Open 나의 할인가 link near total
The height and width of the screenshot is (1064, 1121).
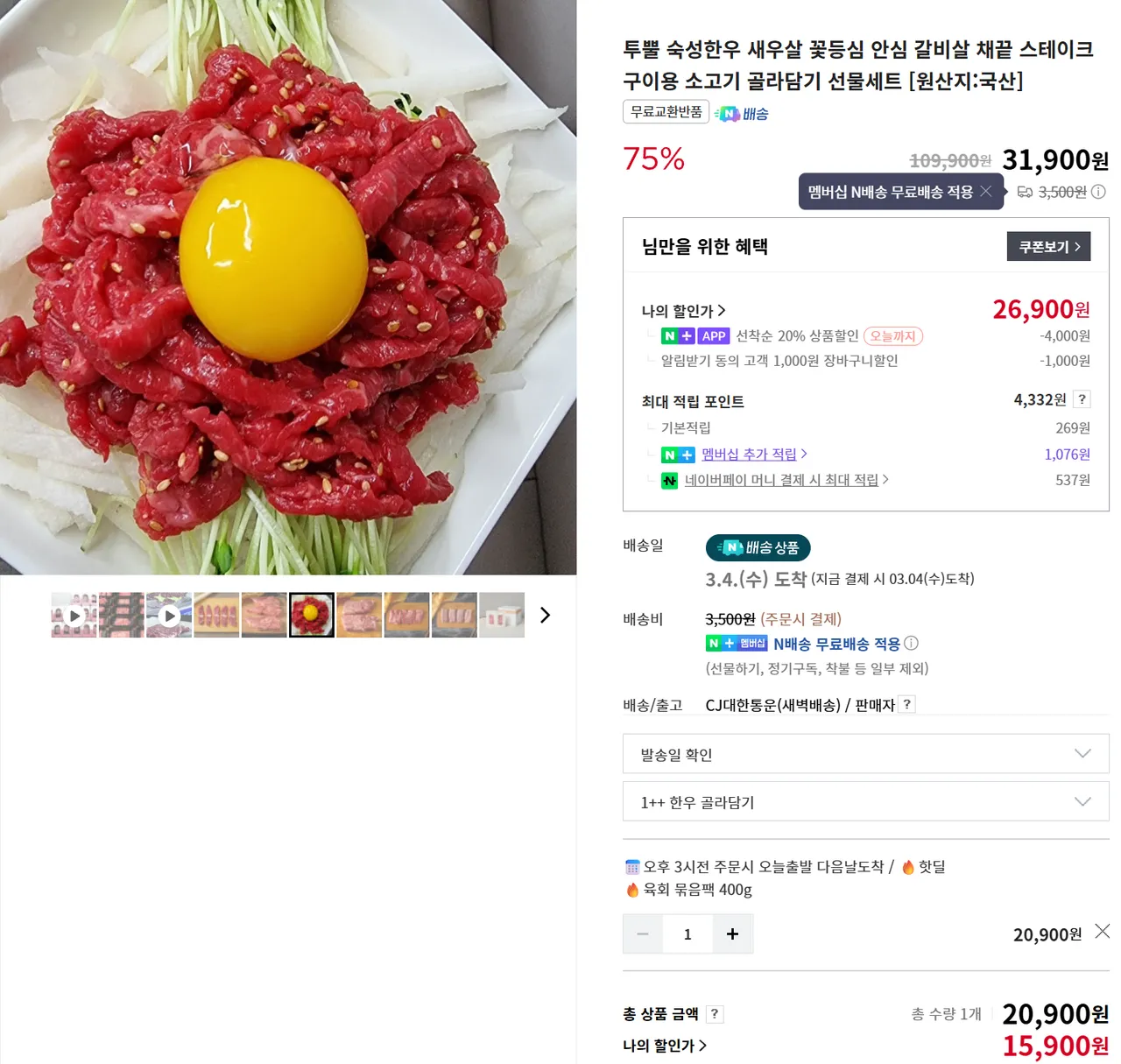[x=665, y=1046]
